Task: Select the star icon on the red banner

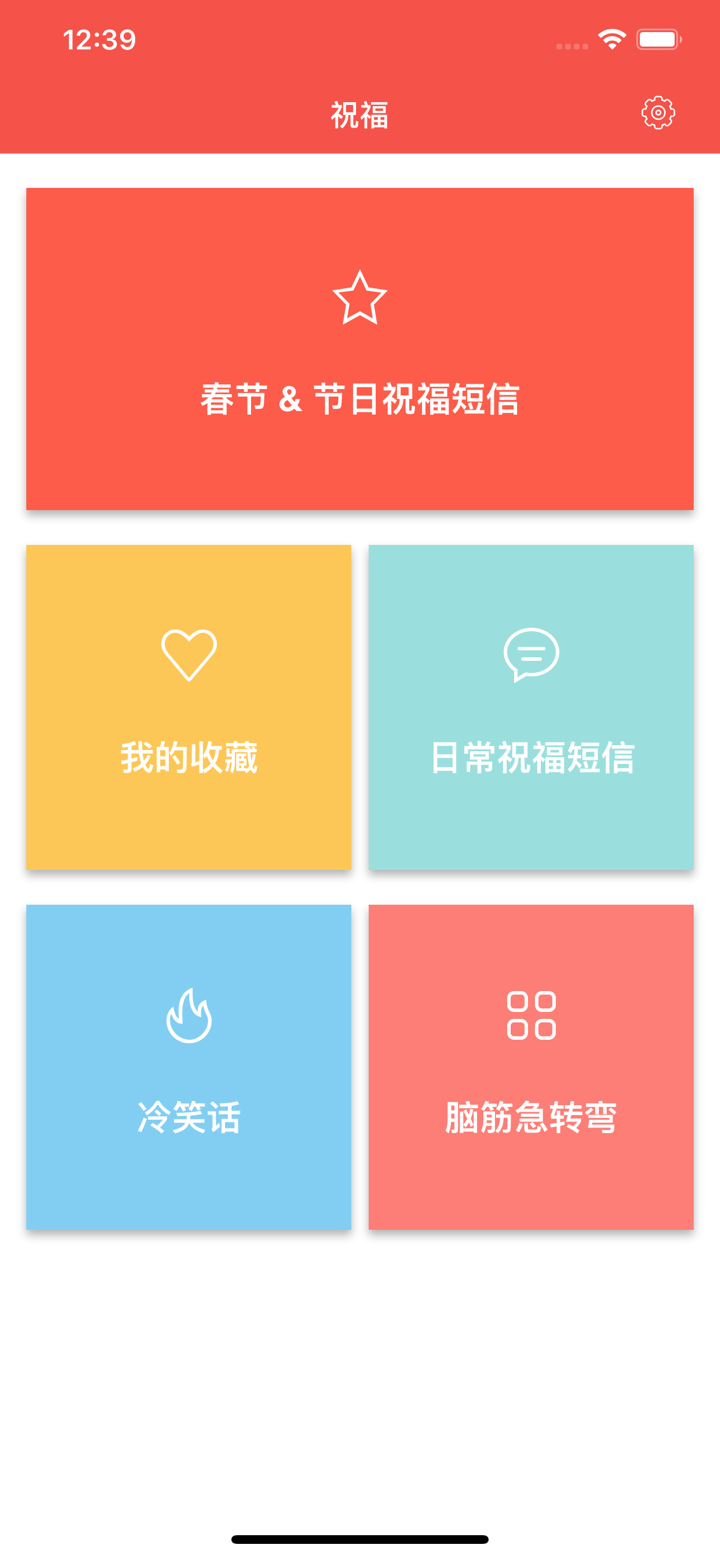Action: coord(360,296)
